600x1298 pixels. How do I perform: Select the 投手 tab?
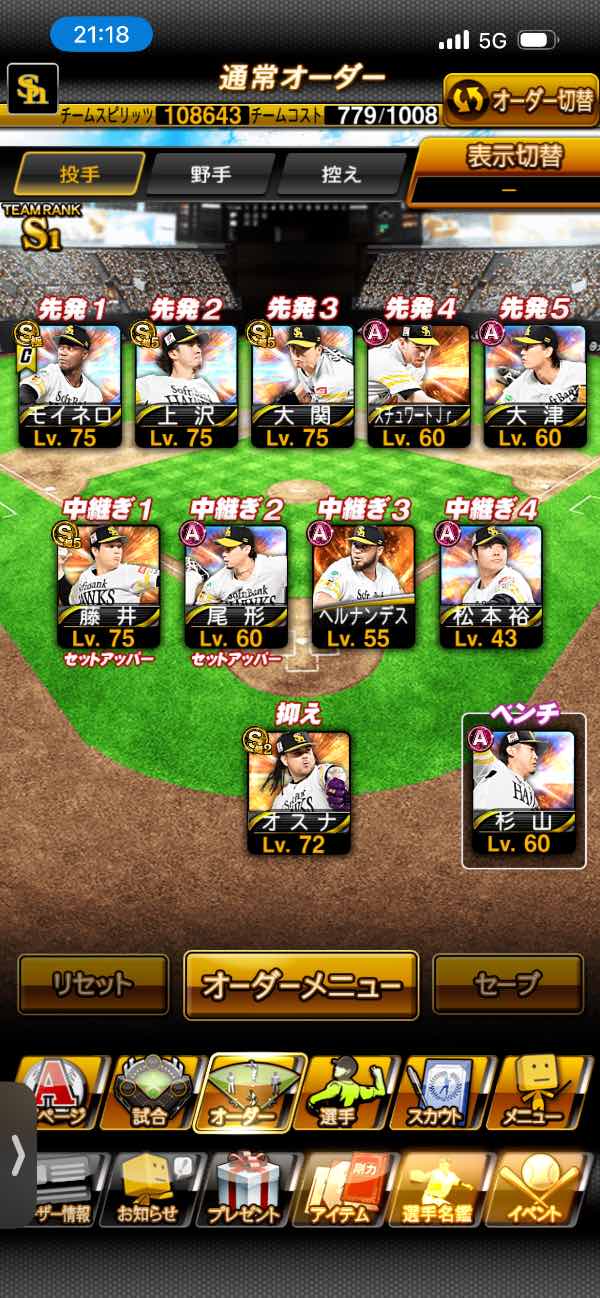pyautogui.click(x=79, y=174)
